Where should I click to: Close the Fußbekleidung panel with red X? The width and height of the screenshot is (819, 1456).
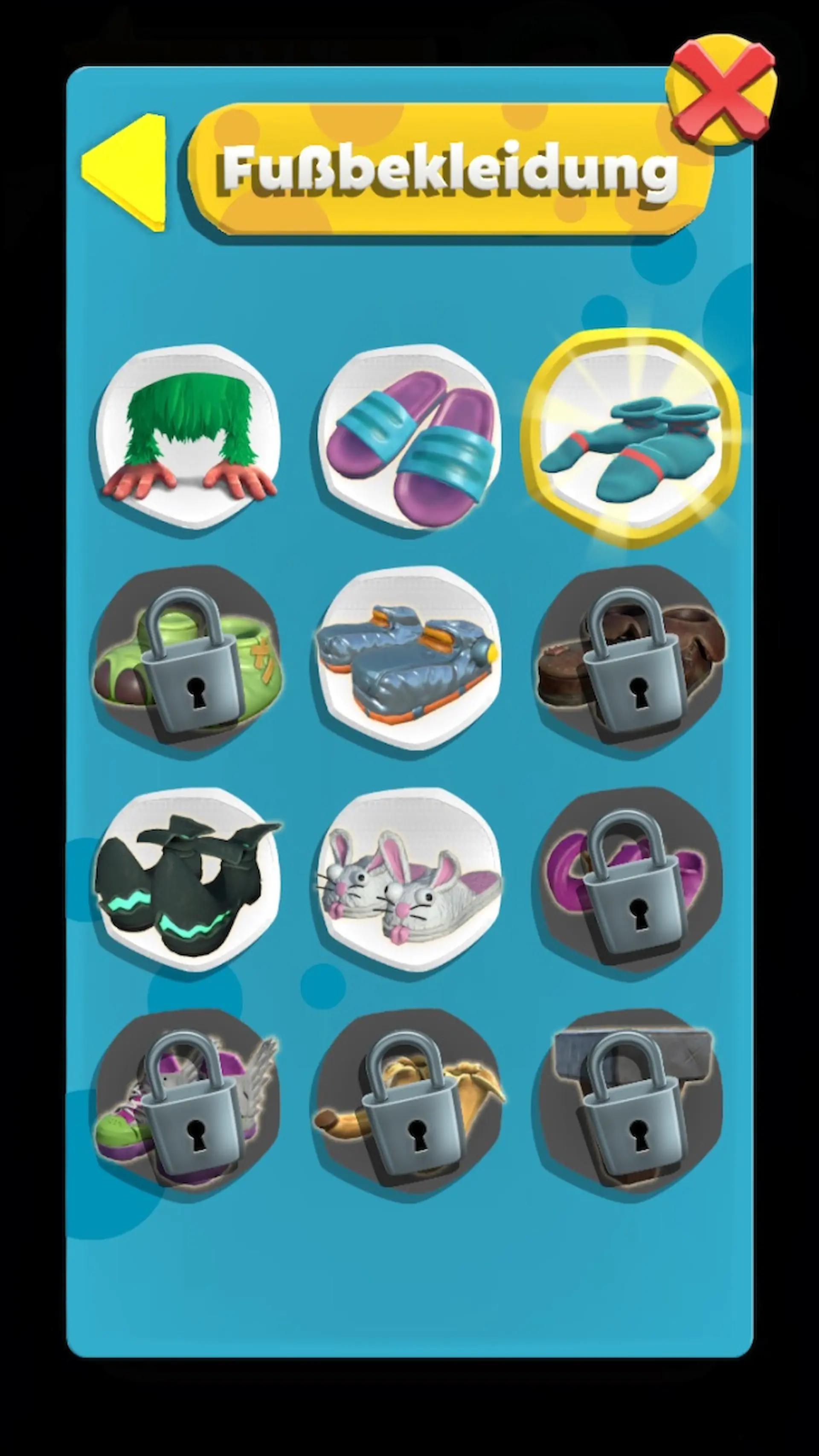point(721,89)
